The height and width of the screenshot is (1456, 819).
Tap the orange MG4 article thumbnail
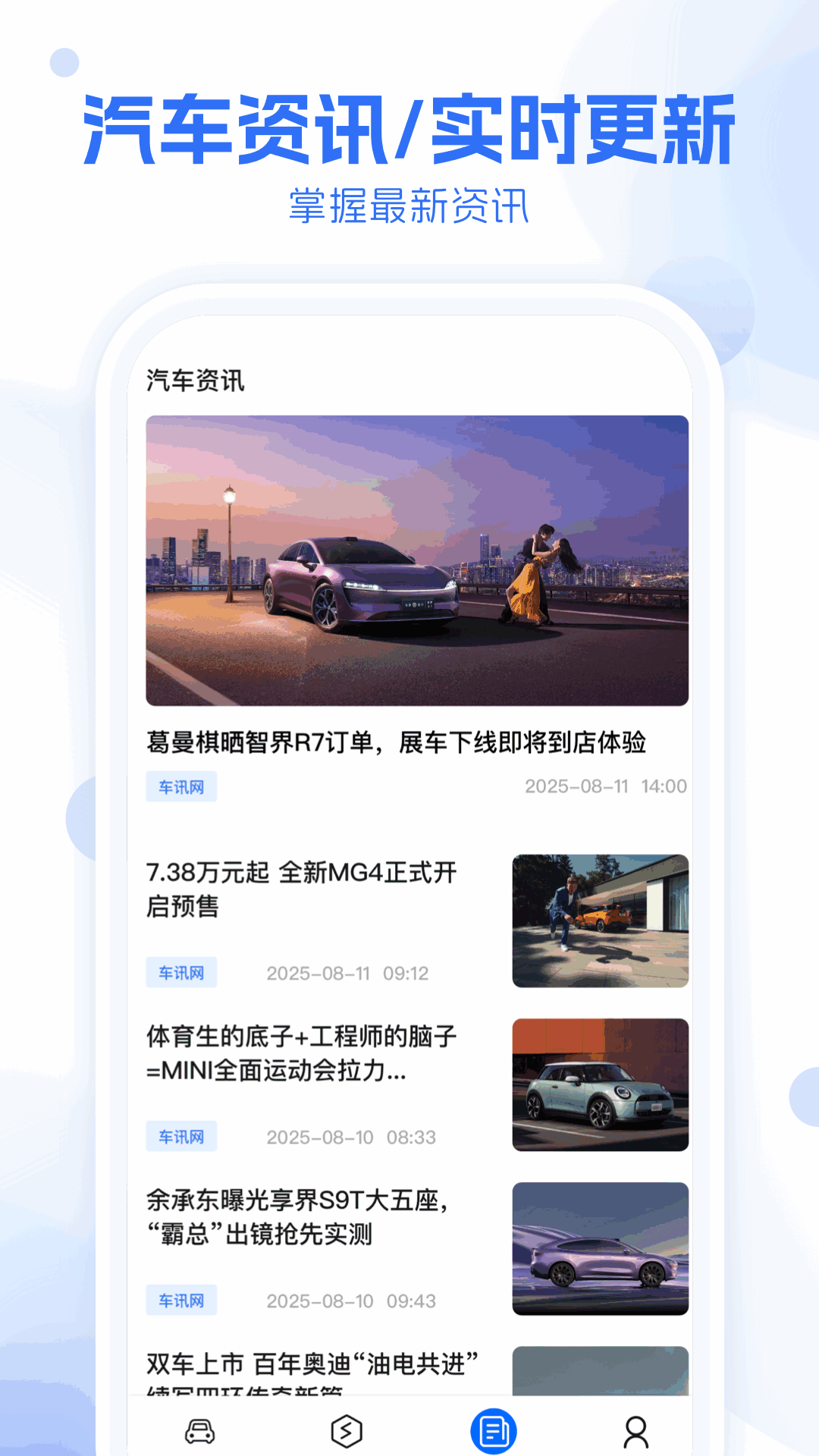600,921
